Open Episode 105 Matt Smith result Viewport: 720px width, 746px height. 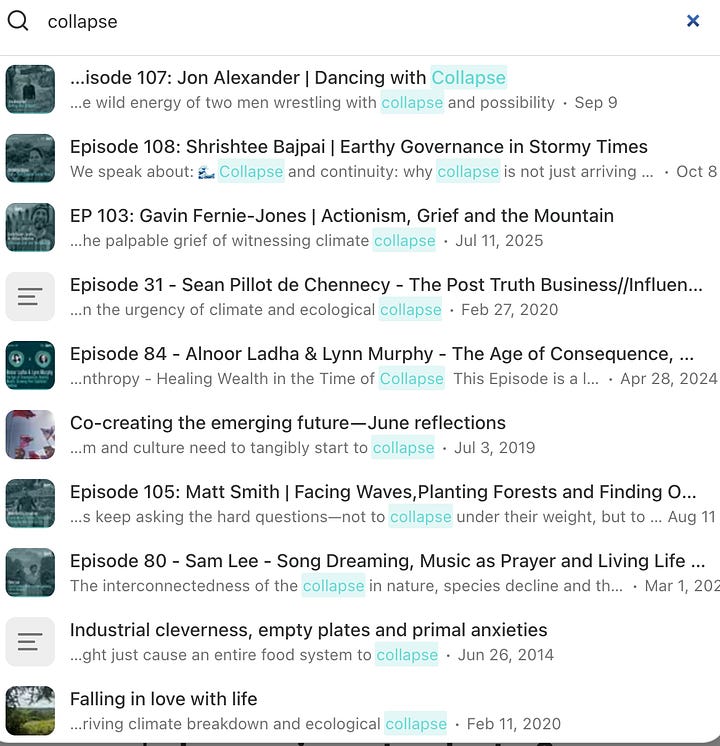point(360,503)
